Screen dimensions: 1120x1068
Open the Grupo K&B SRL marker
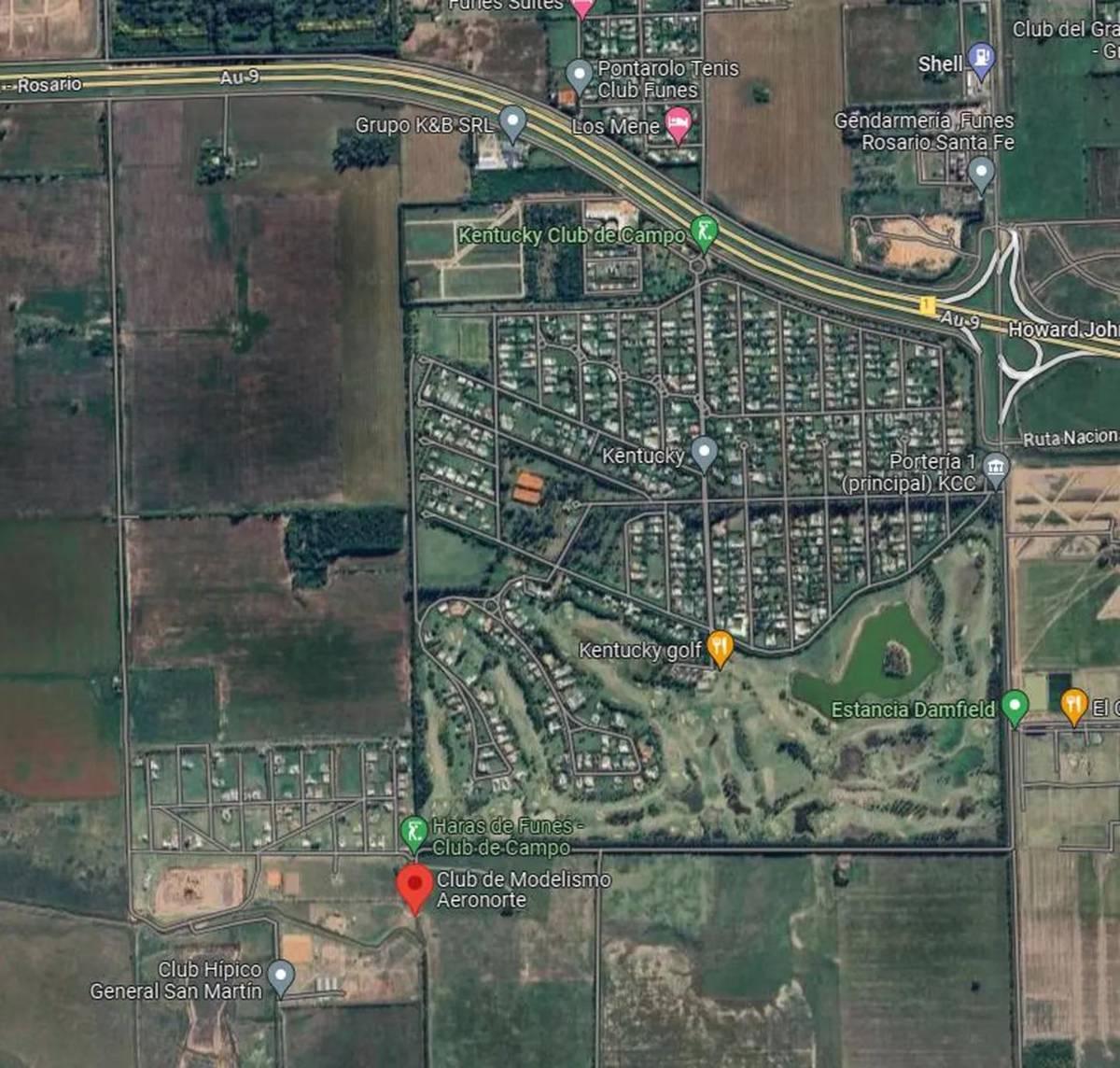512,122
